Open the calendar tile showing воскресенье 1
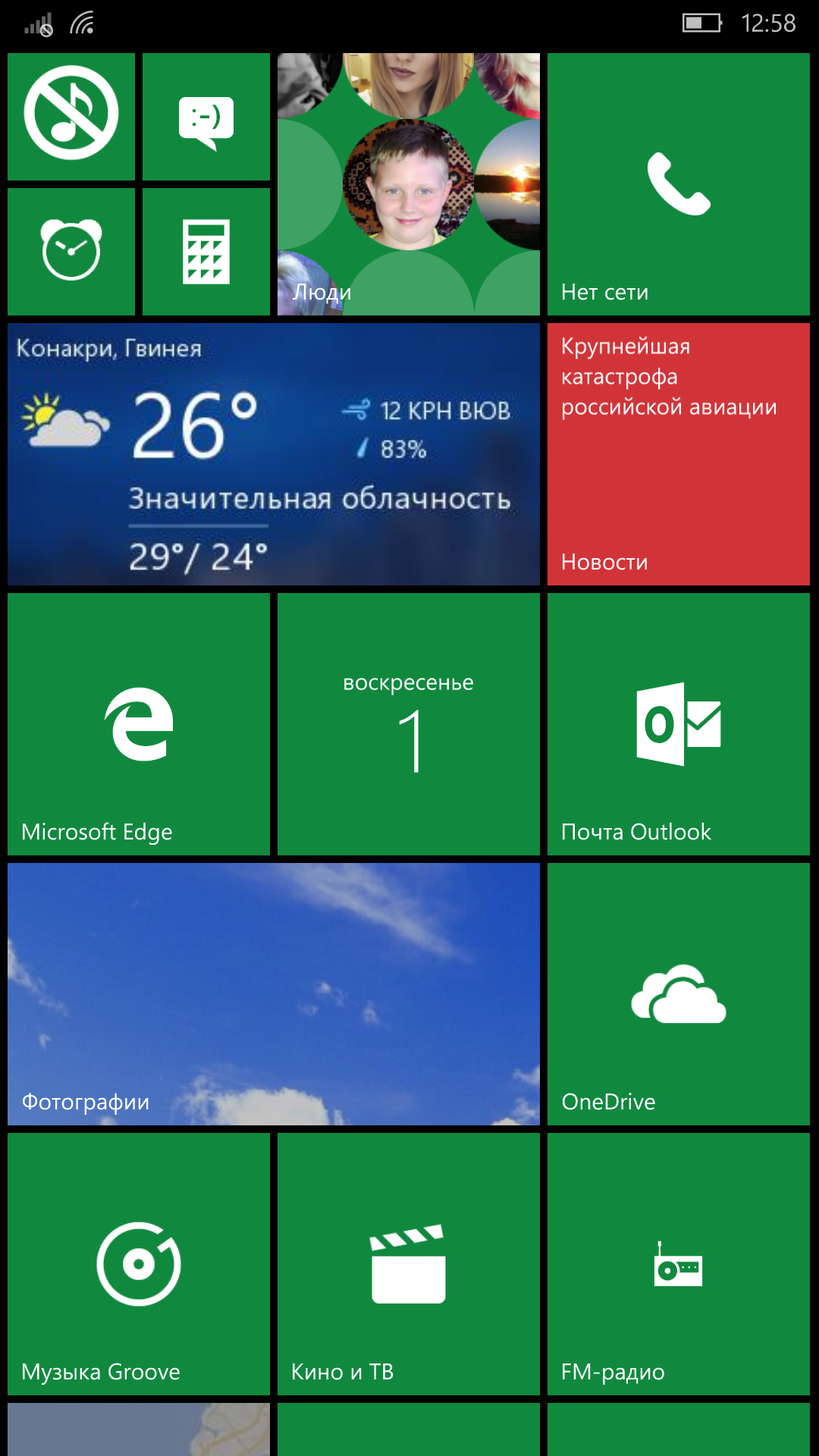Viewport: 819px width, 1456px height. (409, 724)
